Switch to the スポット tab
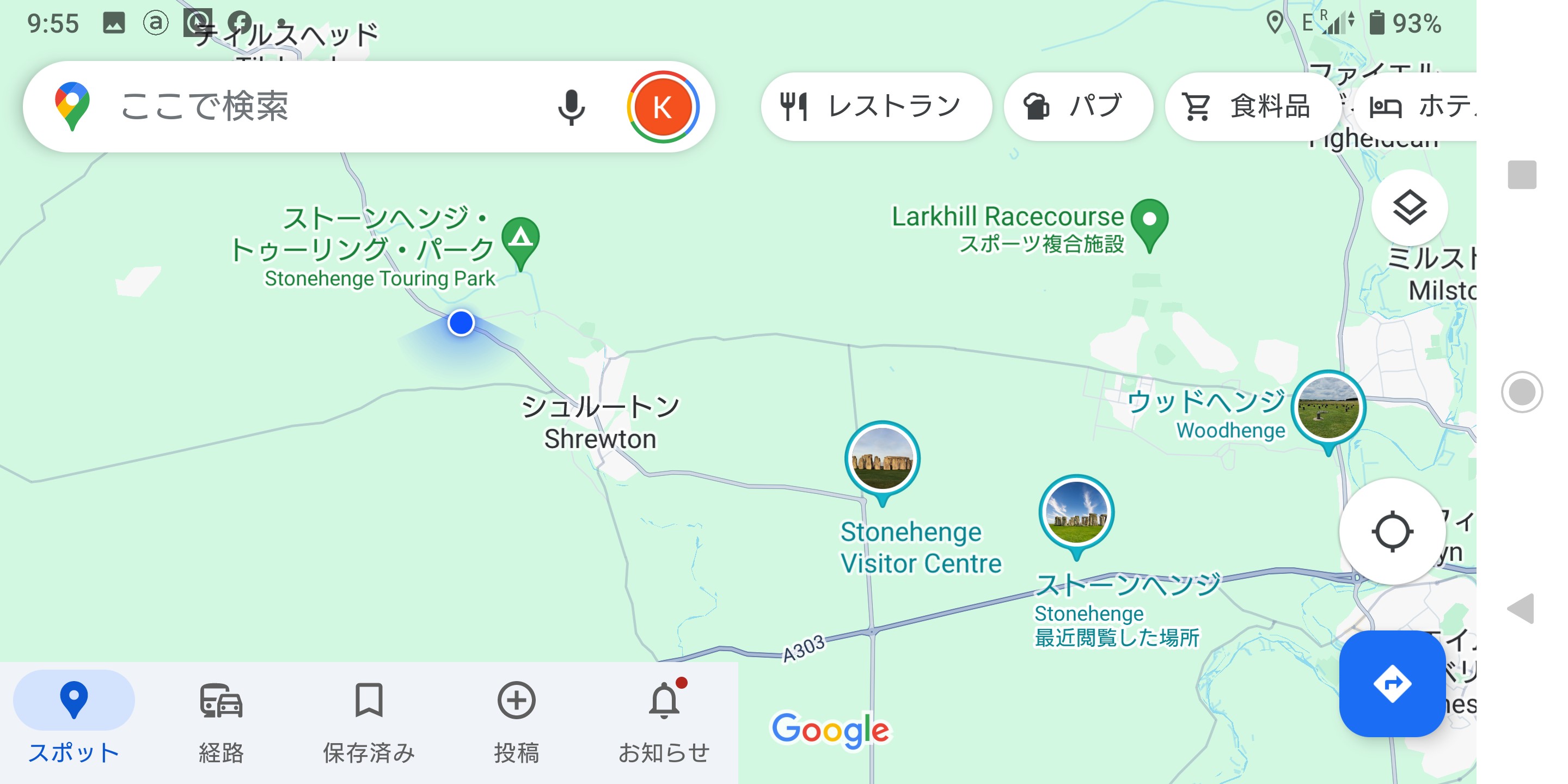1568x784 pixels. pos(73,718)
